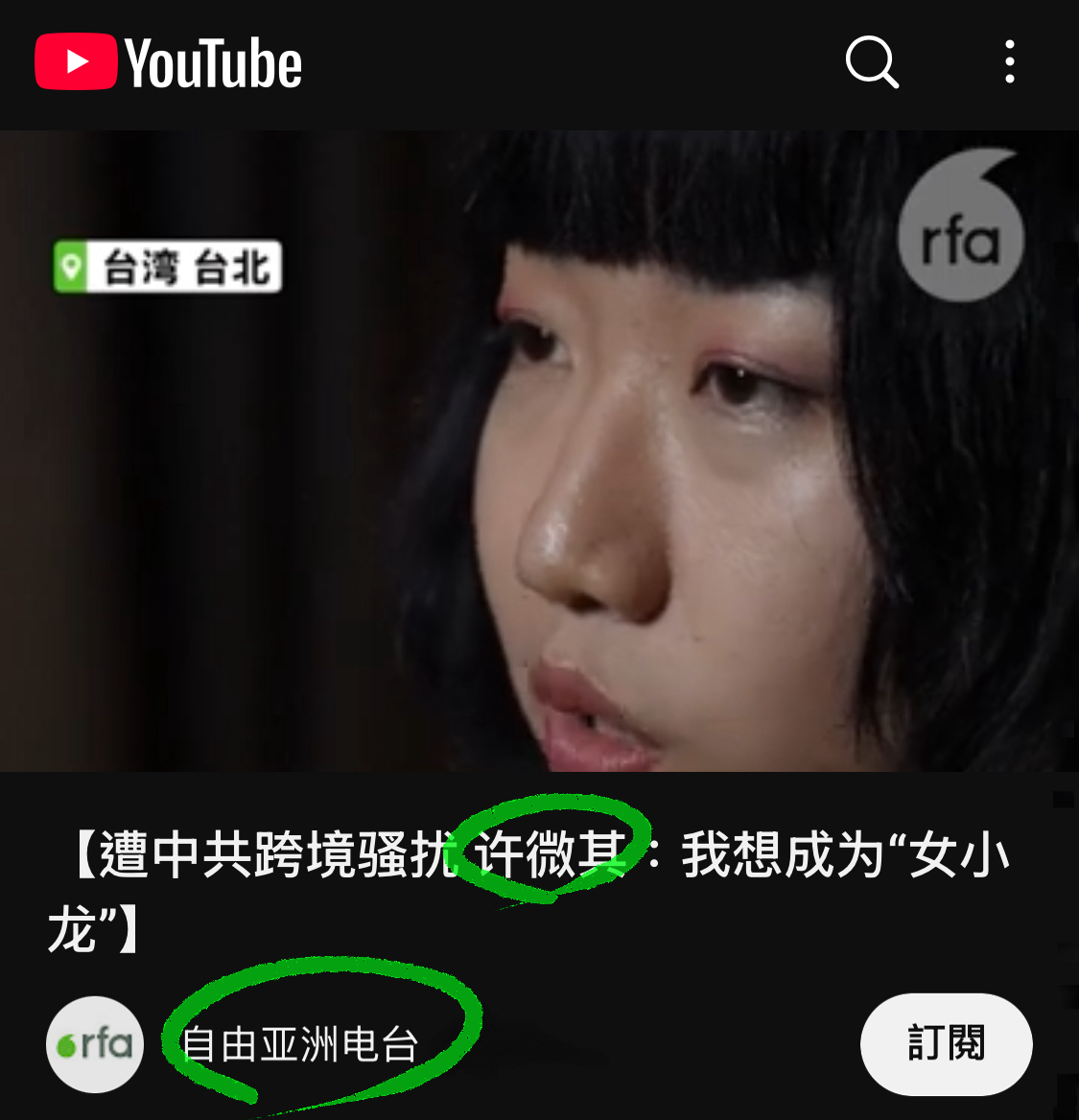Open the three-dot overflow menu

click(1009, 62)
